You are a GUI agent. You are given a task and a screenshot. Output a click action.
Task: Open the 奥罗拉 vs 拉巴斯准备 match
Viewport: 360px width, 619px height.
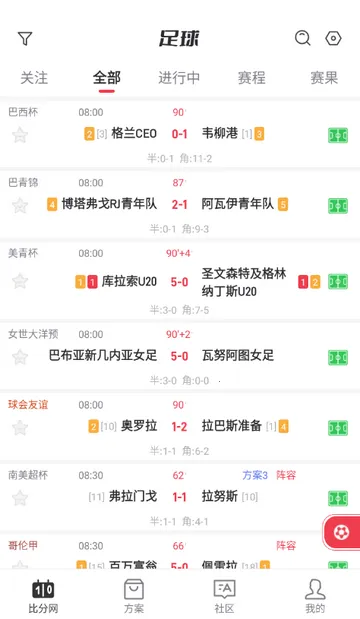coord(180,426)
